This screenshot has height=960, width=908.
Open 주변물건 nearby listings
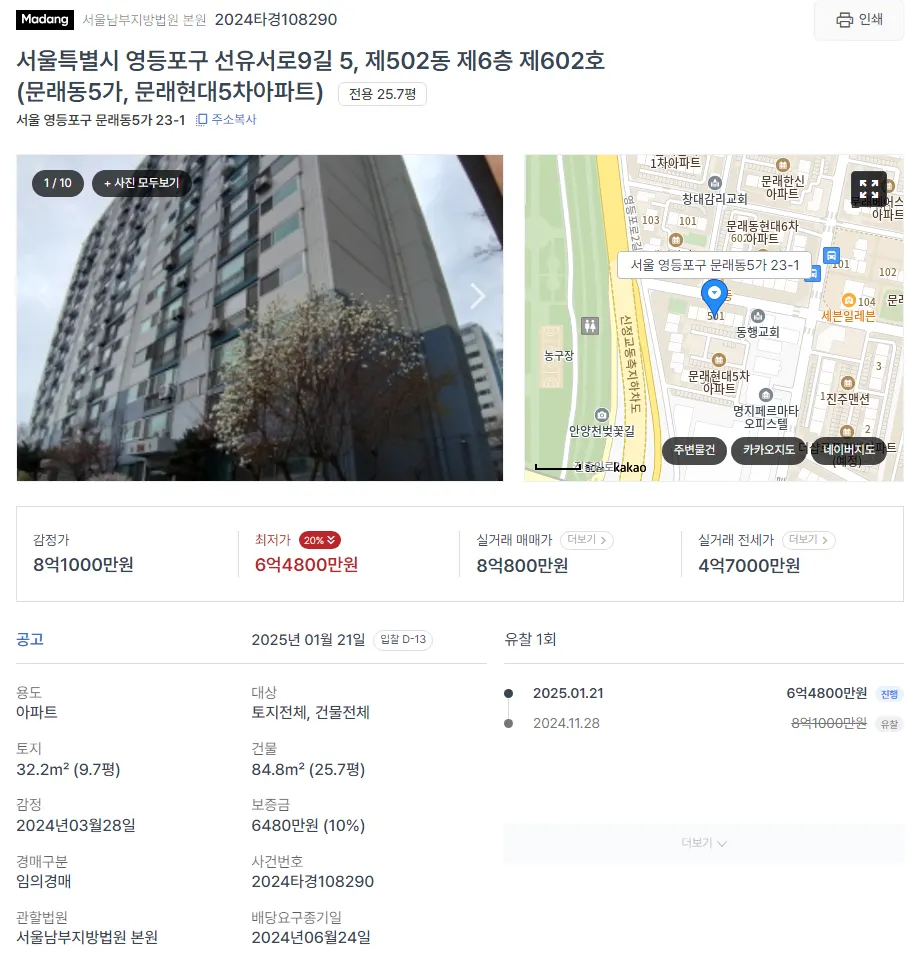pos(694,450)
